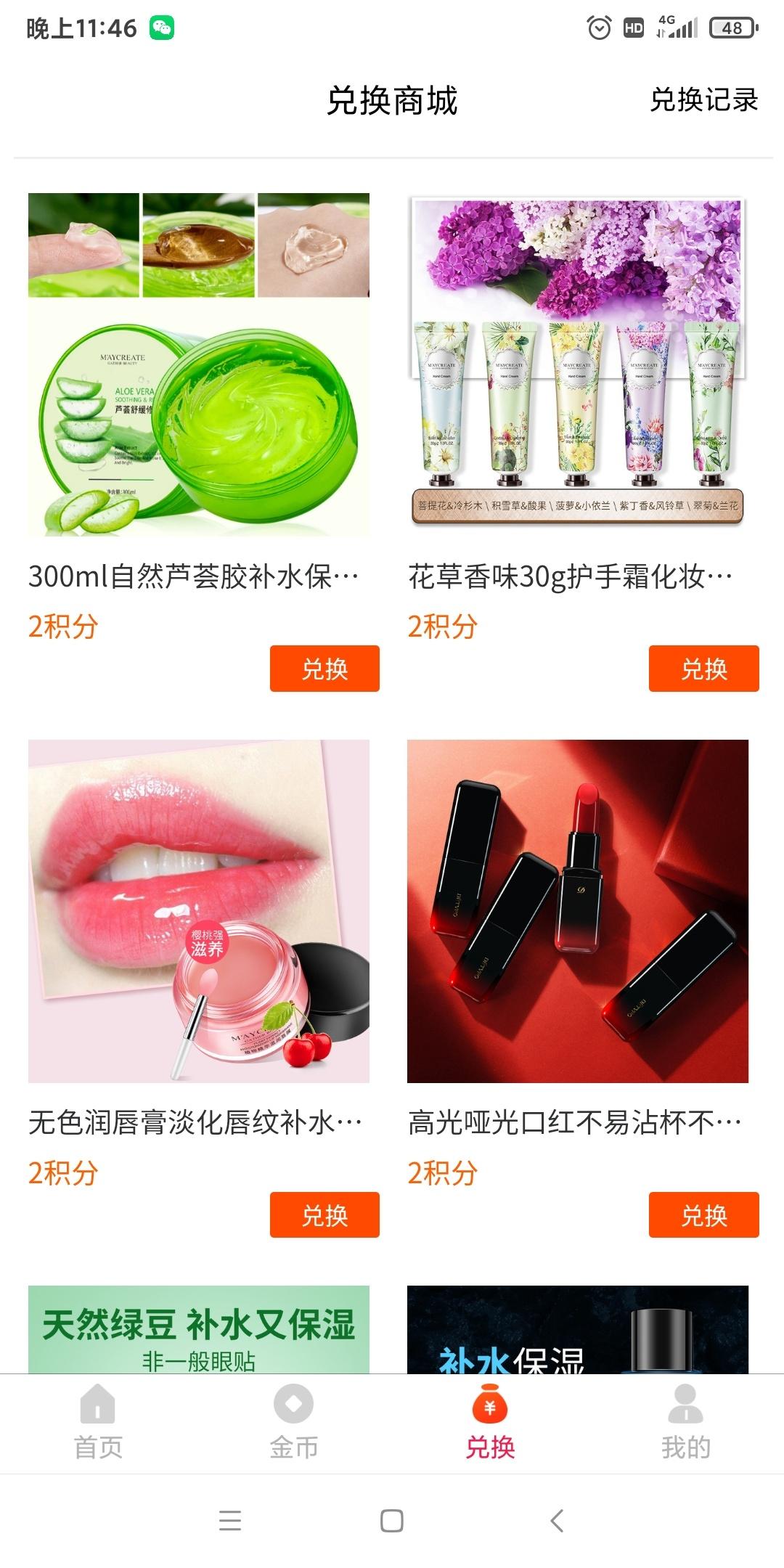Open the dark 补水保湿 product tile
This screenshot has width=784, height=1568.
(x=577, y=1330)
